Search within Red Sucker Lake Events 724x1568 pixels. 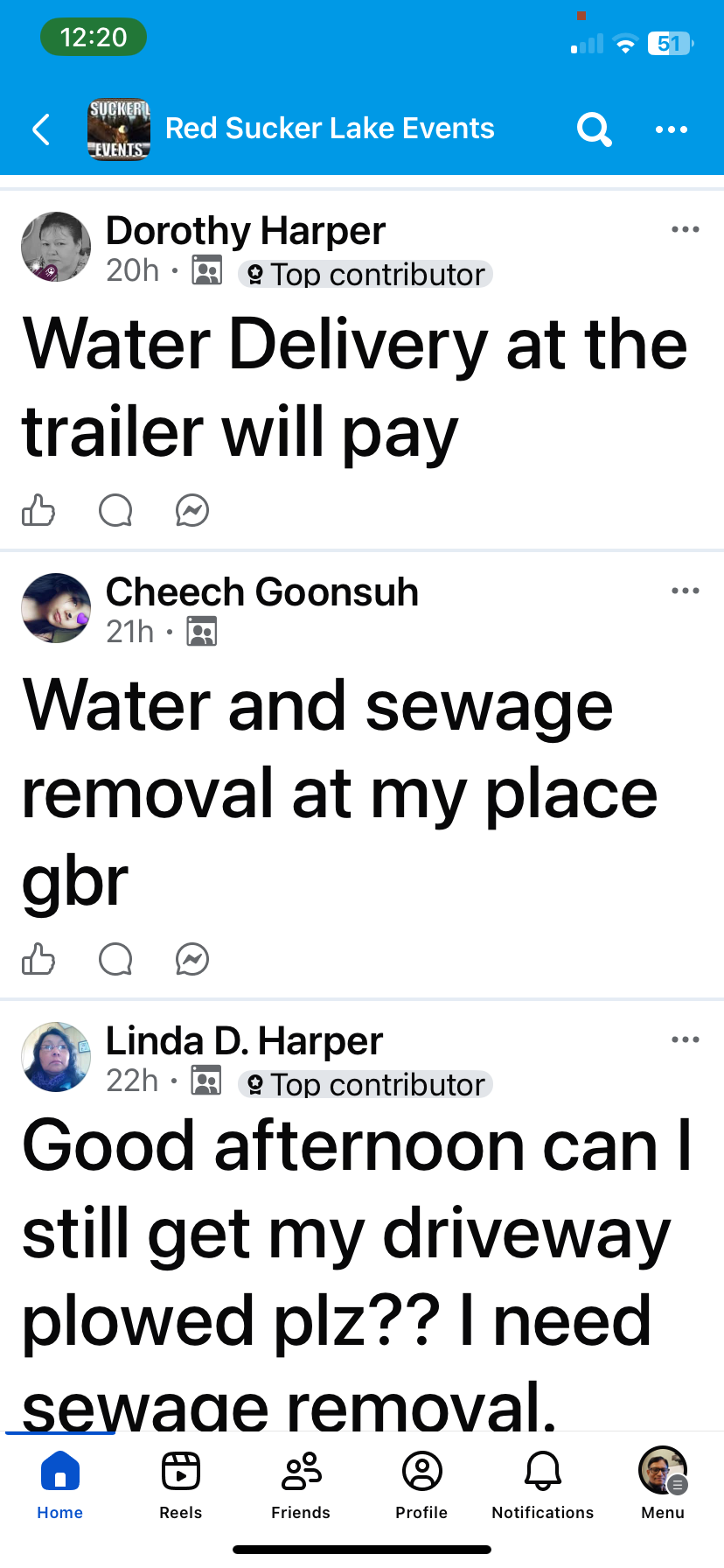click(x=594, y=129)
